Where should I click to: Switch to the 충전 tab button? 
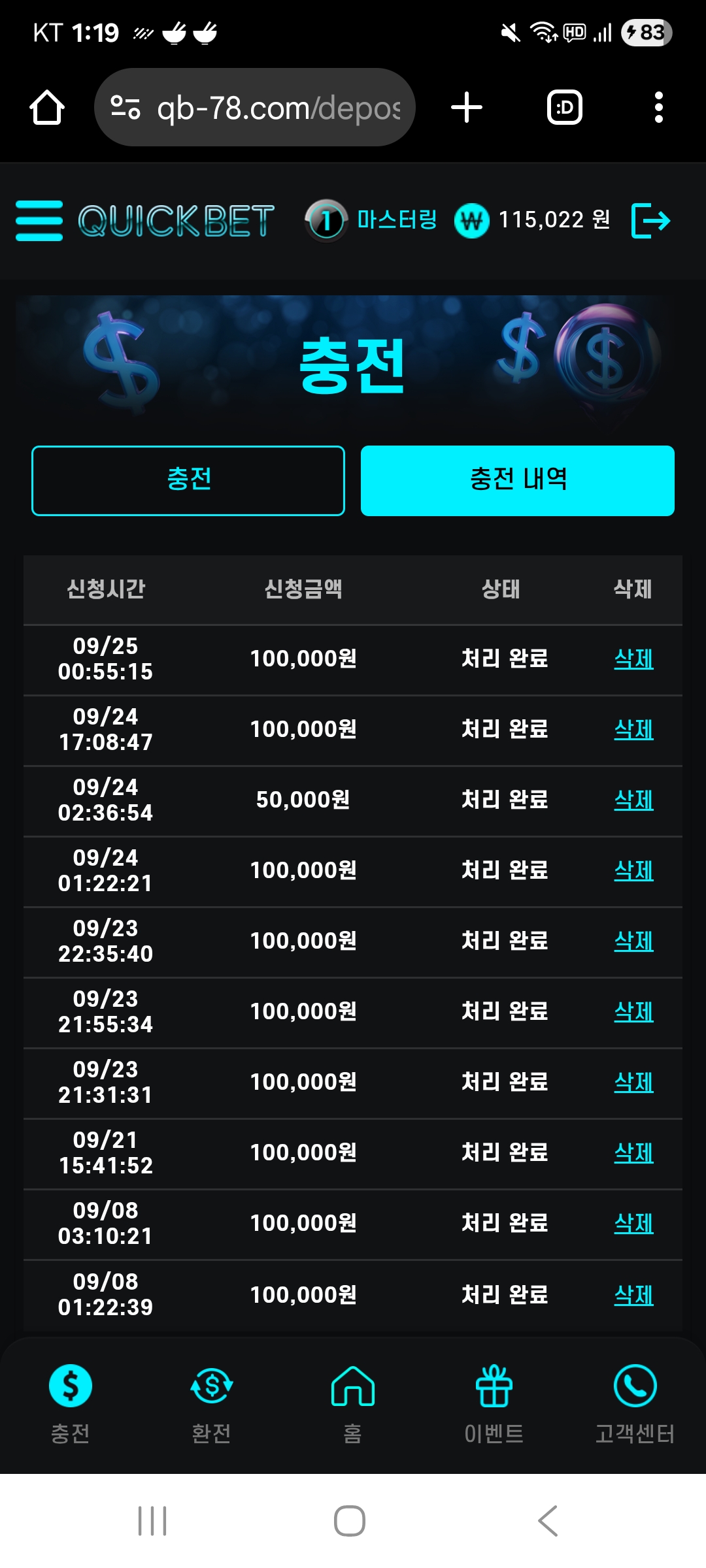[x=188, y=481]
